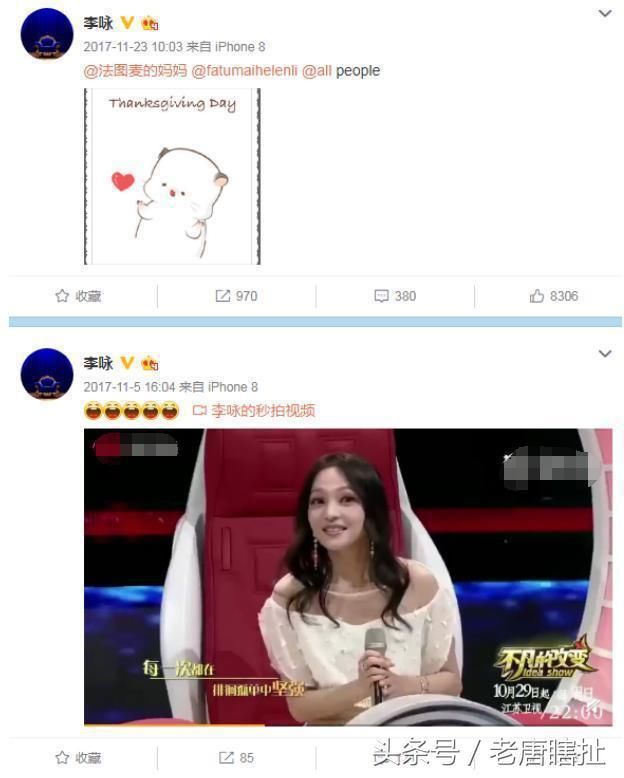Open 李咏's avatar on the 2017-11-23 post
Viewport: 624px width, 778px height.
coord(46,35)
